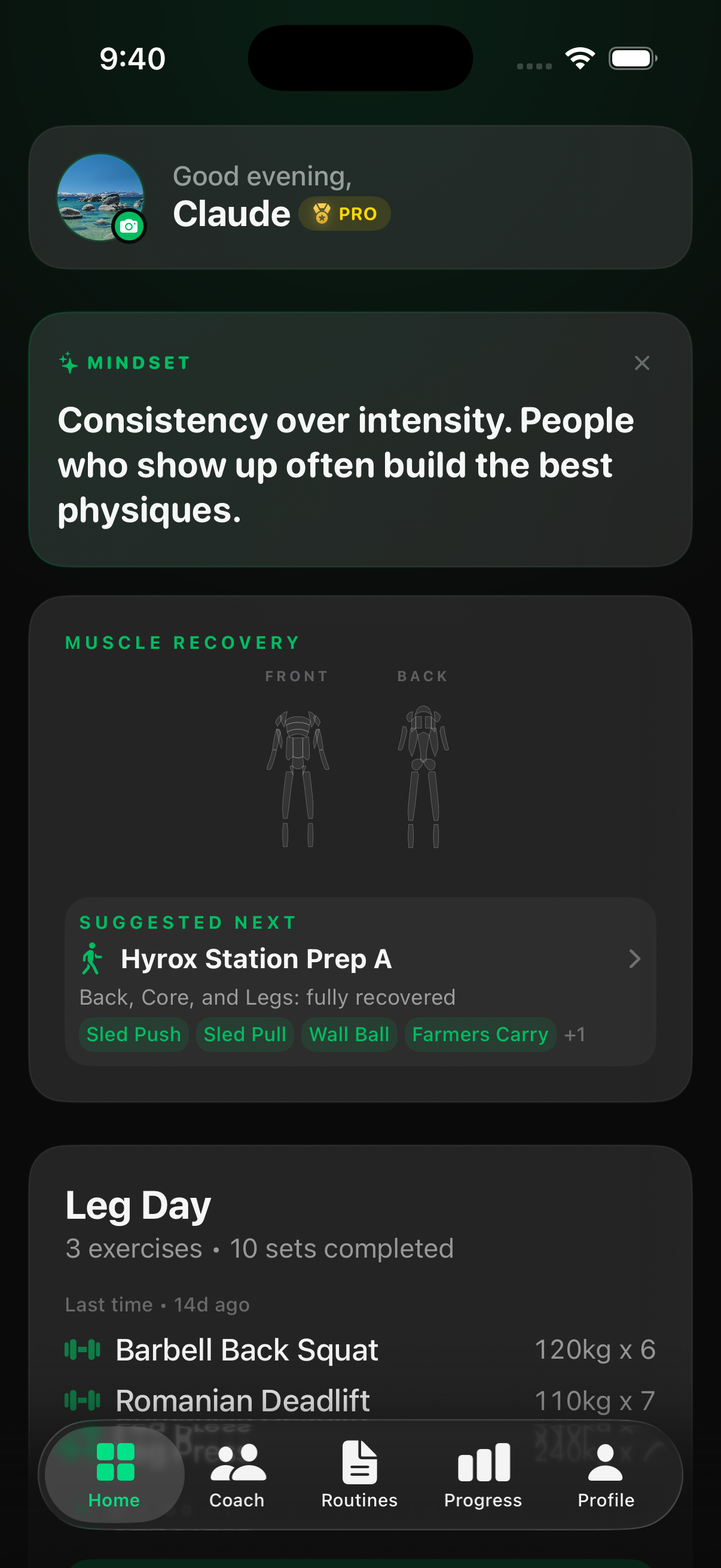The width and height of the screenshot is (721, 1568).
Task: Dismiss the Mindset card
Action: tap(641, 363)
